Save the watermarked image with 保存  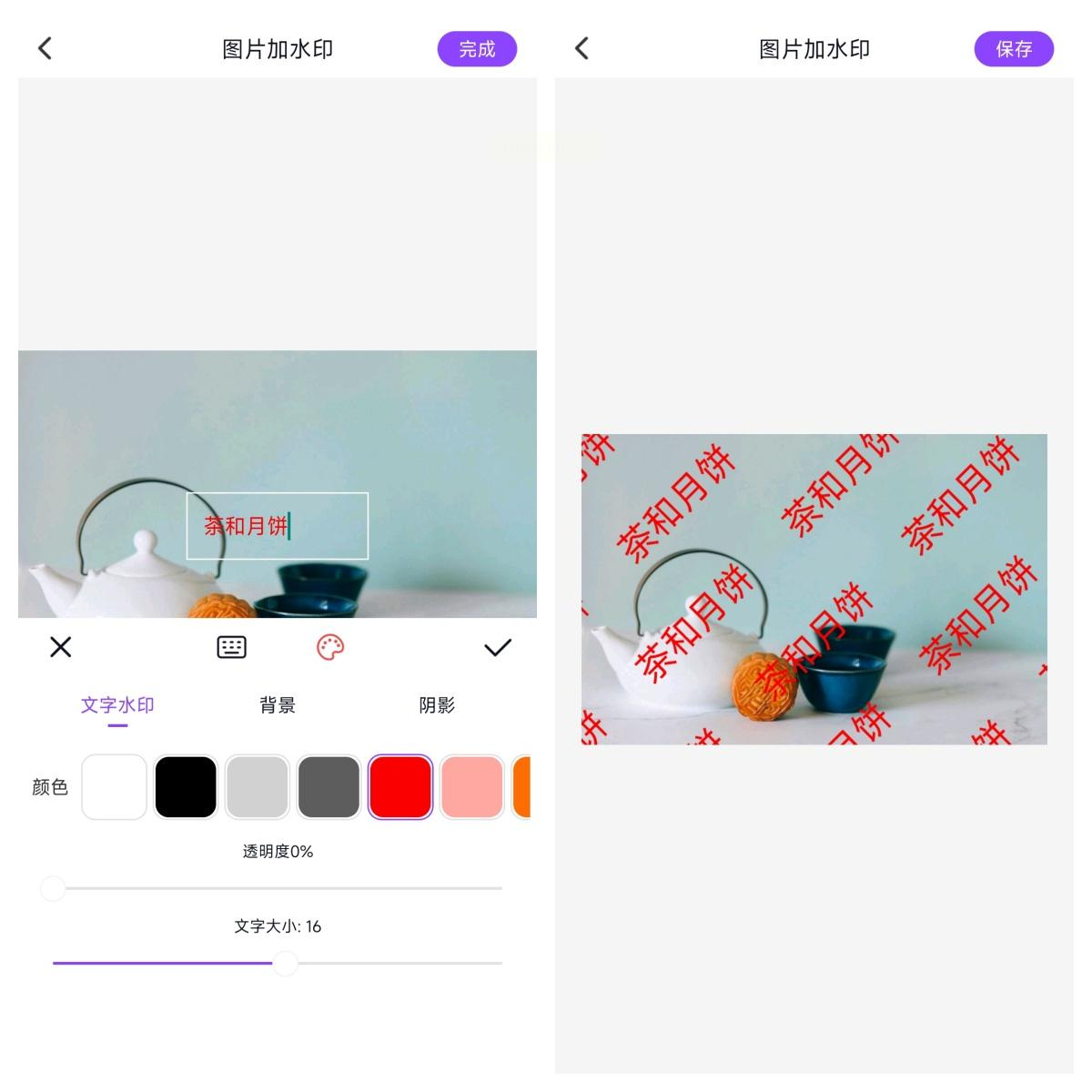(1014, 49)
